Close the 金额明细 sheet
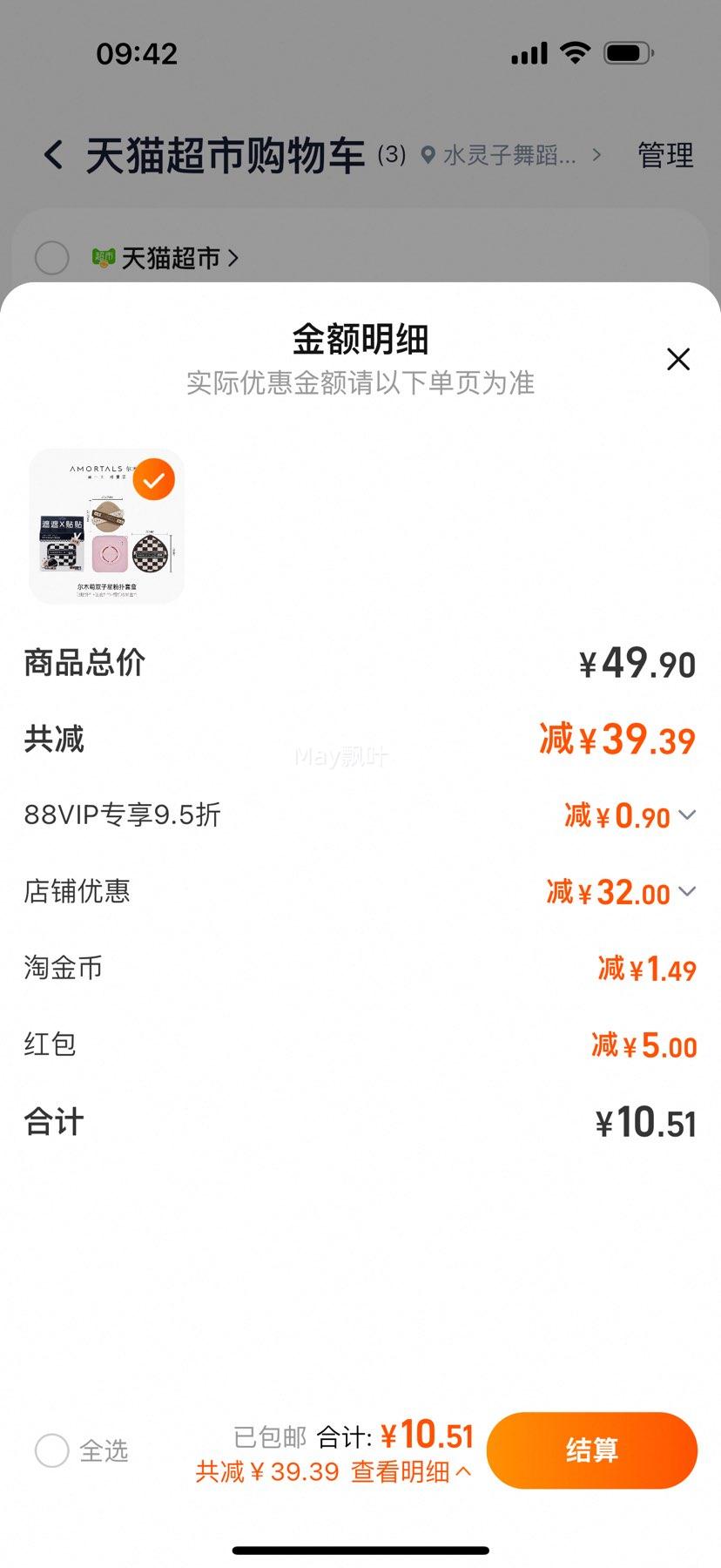This screenshot has width=721, height=1568. (x=677, y=359)
